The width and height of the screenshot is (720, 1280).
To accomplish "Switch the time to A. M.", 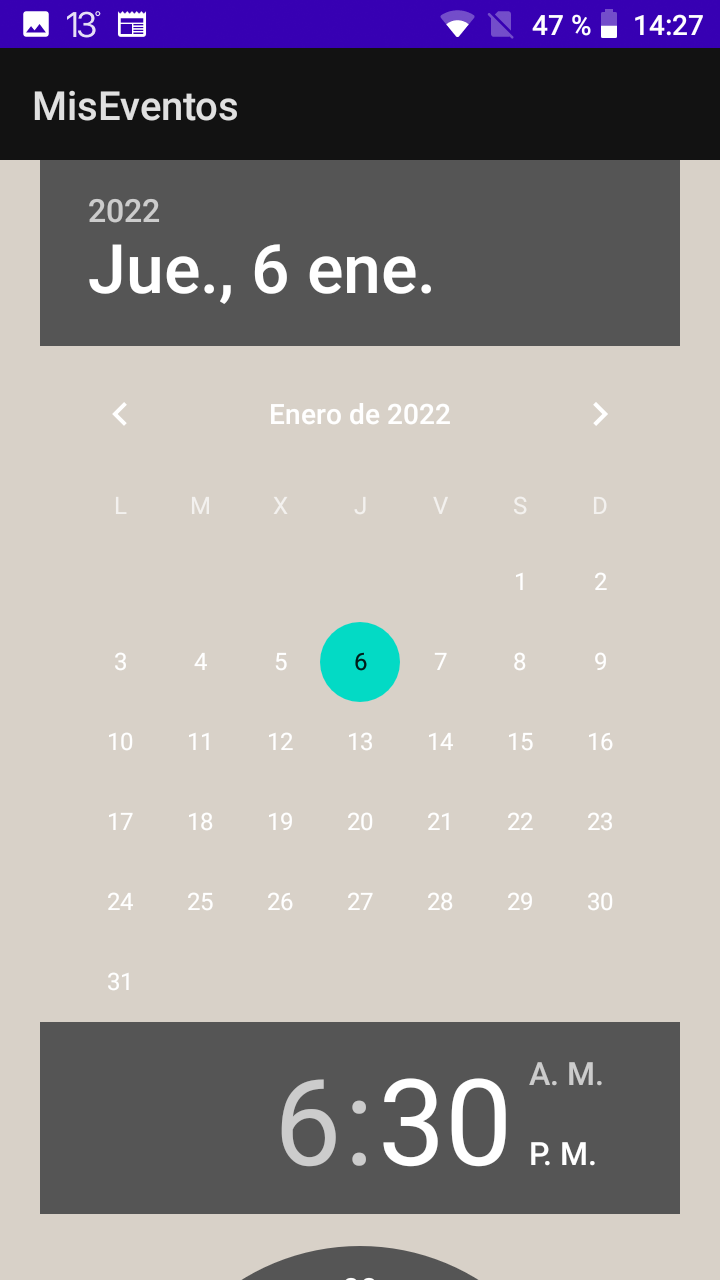I will click(566, 1075).
